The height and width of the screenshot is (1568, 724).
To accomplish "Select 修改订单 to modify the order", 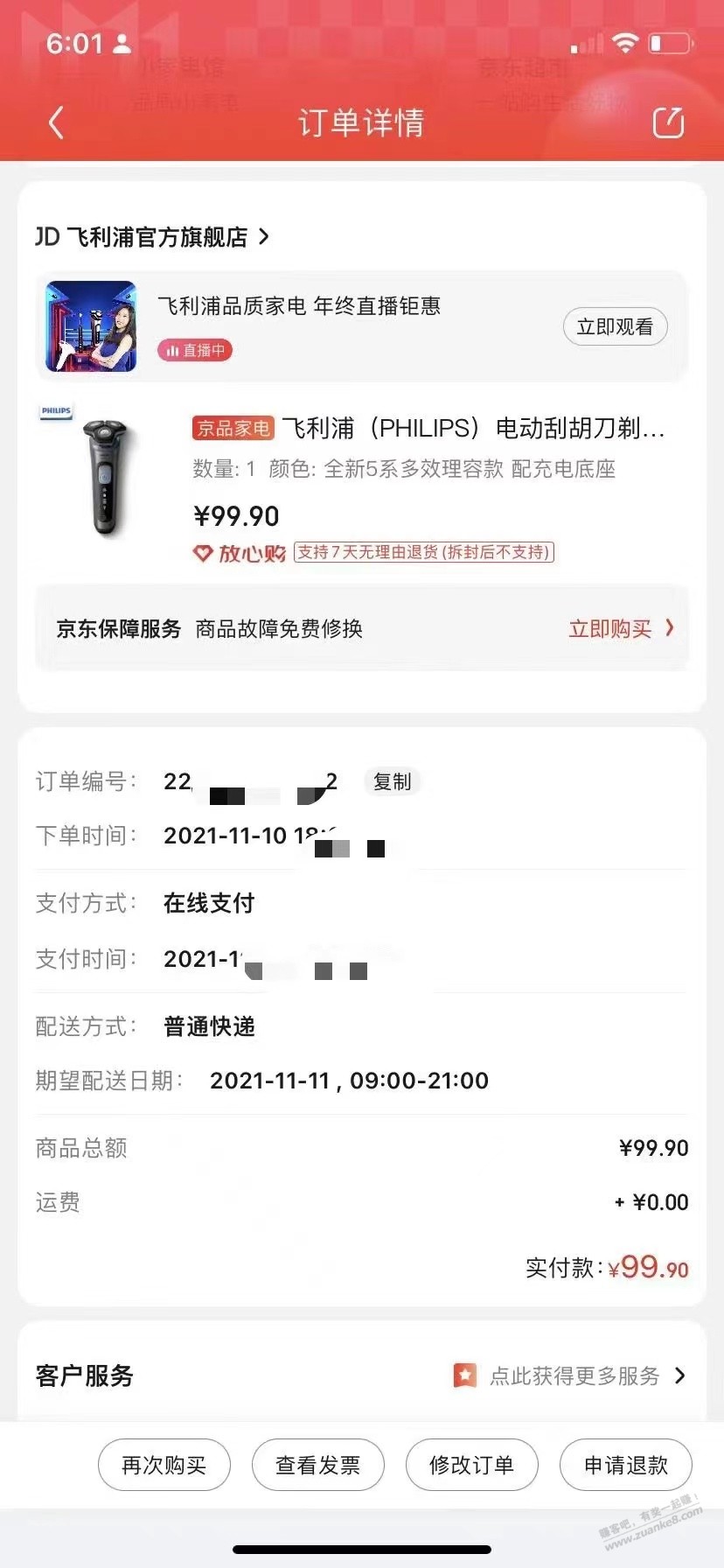I will point(472,1465).
